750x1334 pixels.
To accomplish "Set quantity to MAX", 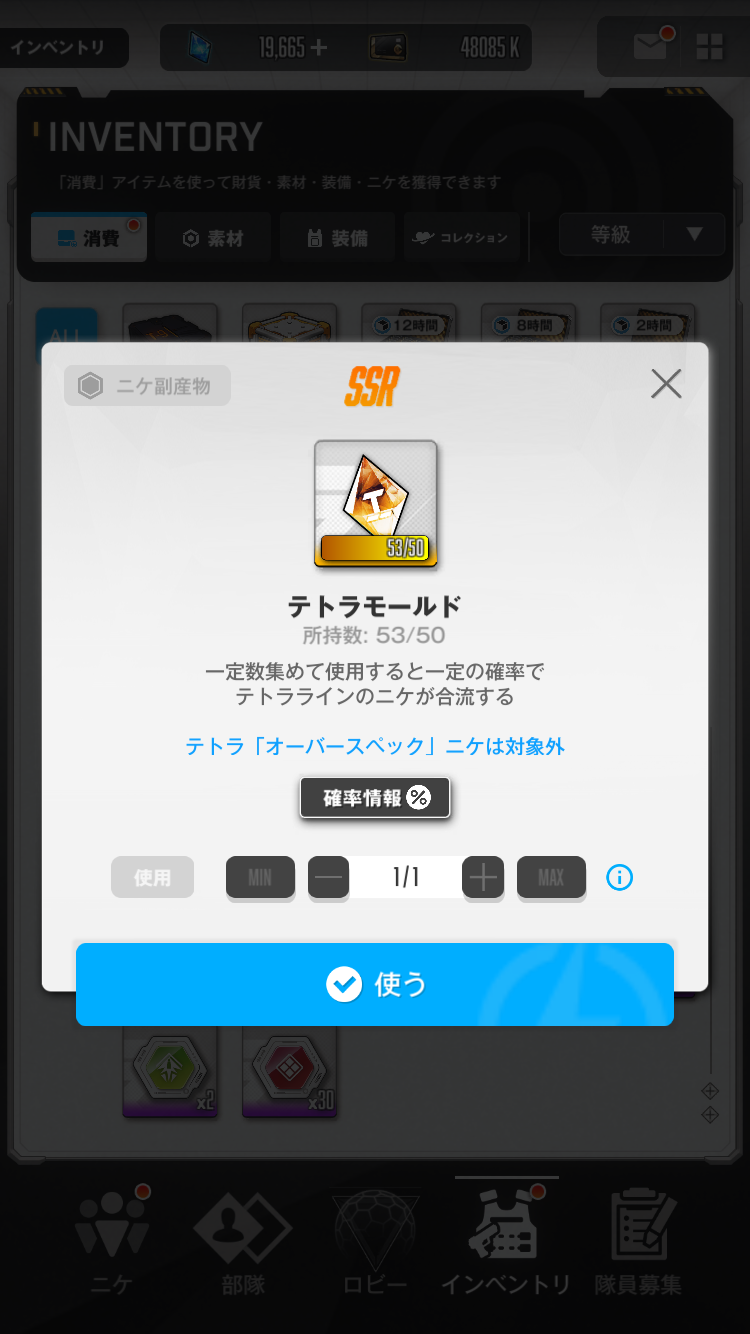I will click(x=551, y=878).
